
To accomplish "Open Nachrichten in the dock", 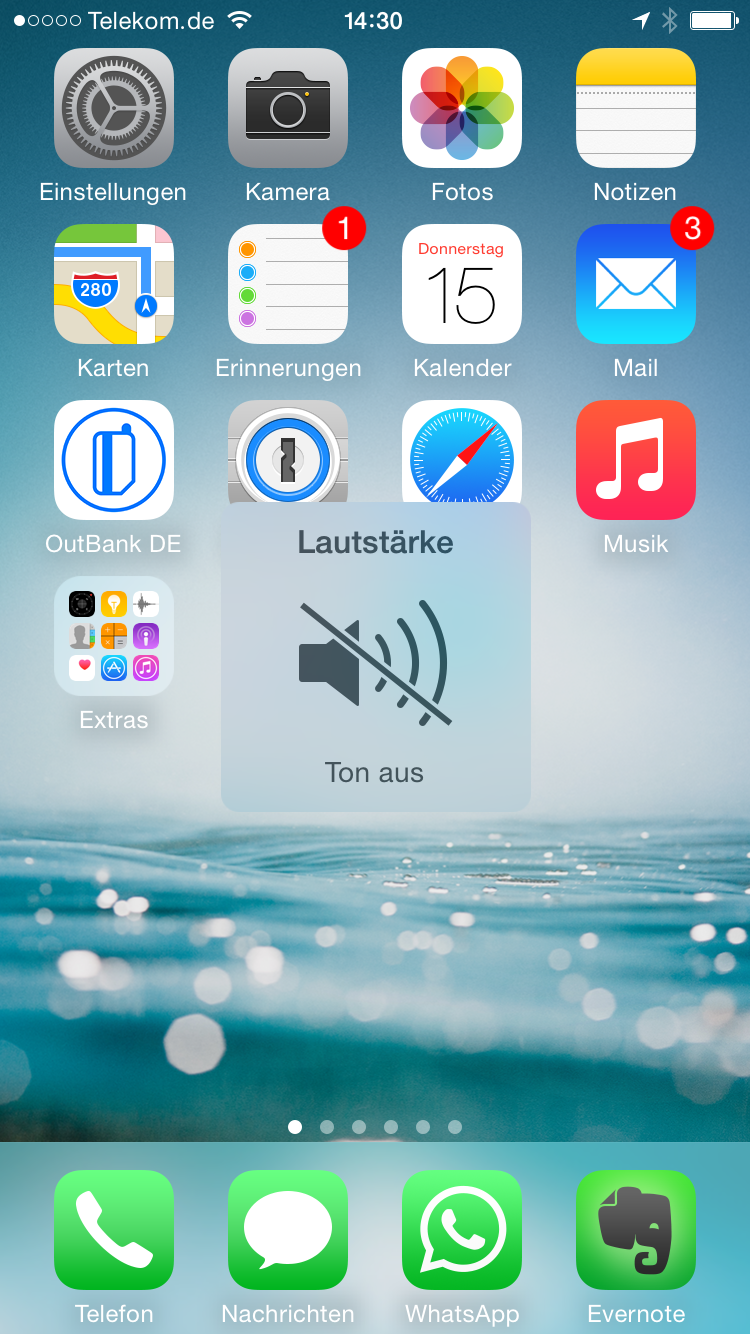I will 287,1230.
